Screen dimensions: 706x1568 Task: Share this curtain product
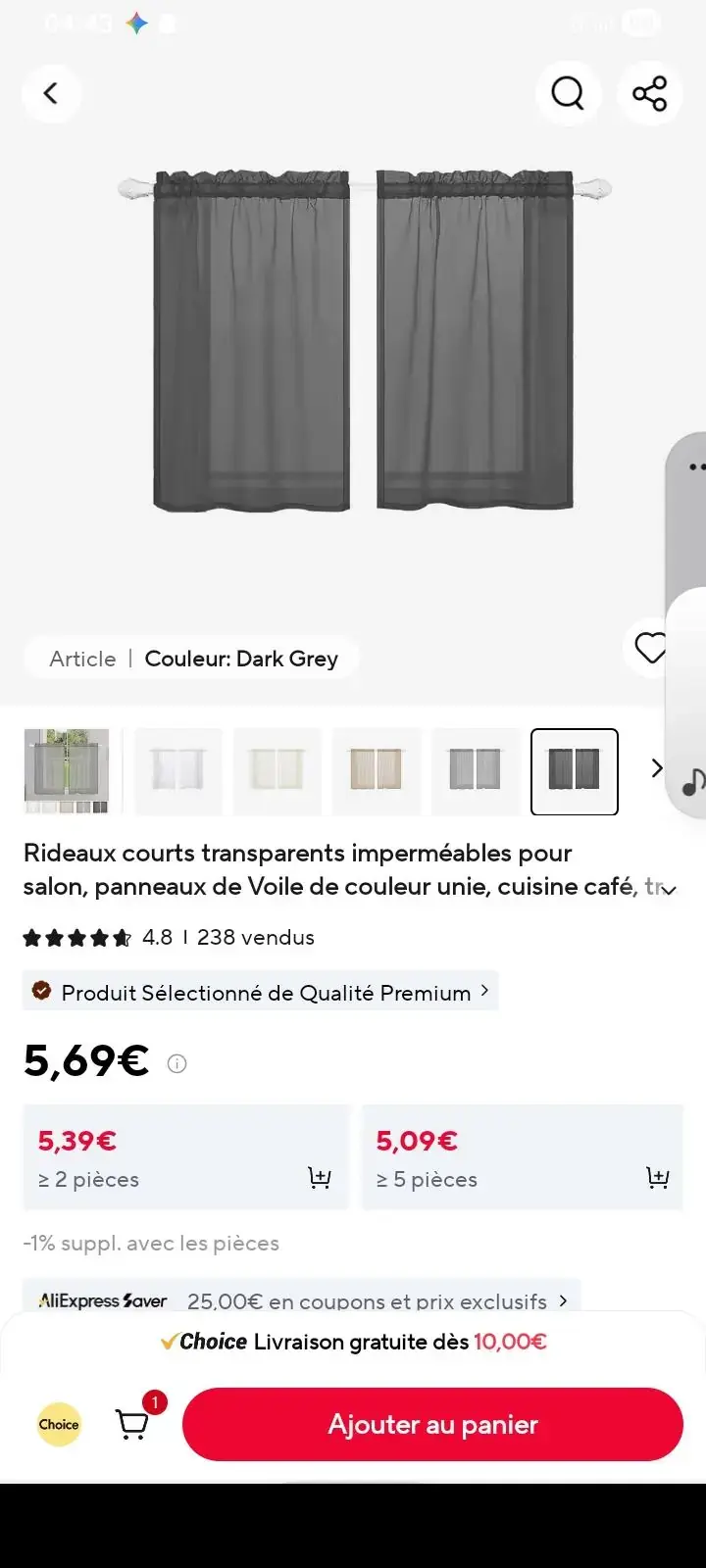tap(649, 93)
